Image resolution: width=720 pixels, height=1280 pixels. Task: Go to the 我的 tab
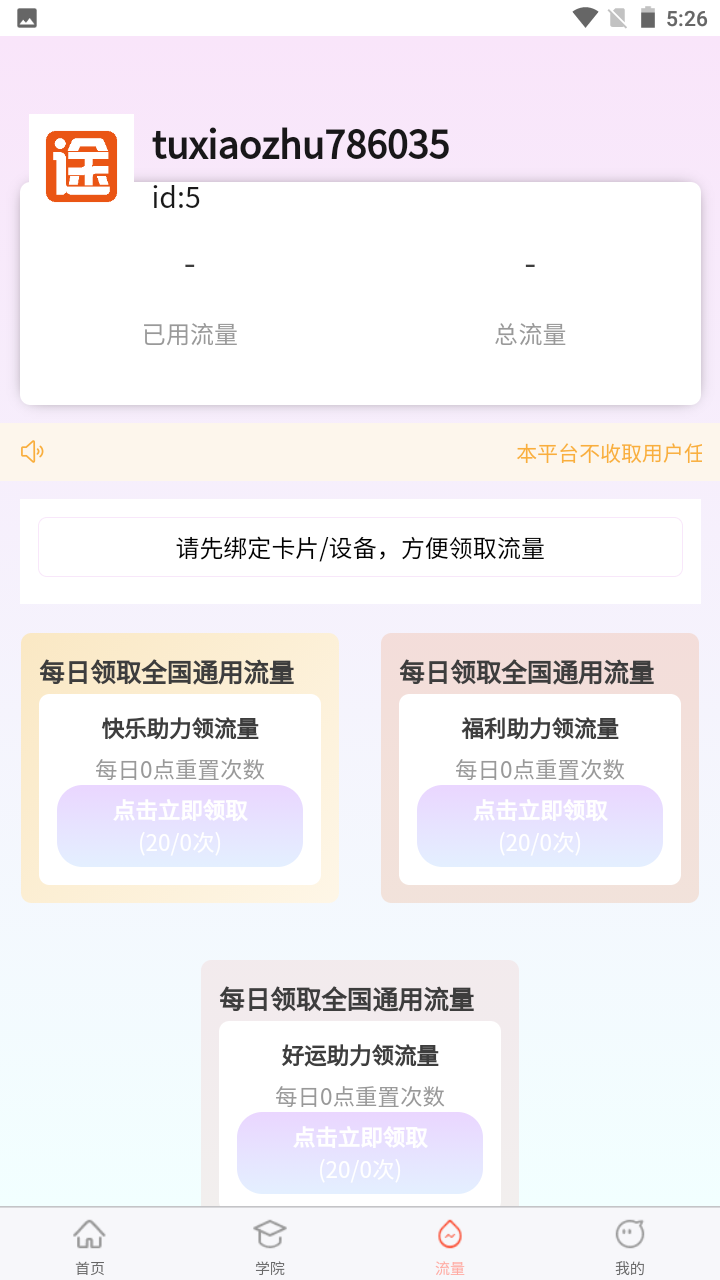[x=630, y=1246]
